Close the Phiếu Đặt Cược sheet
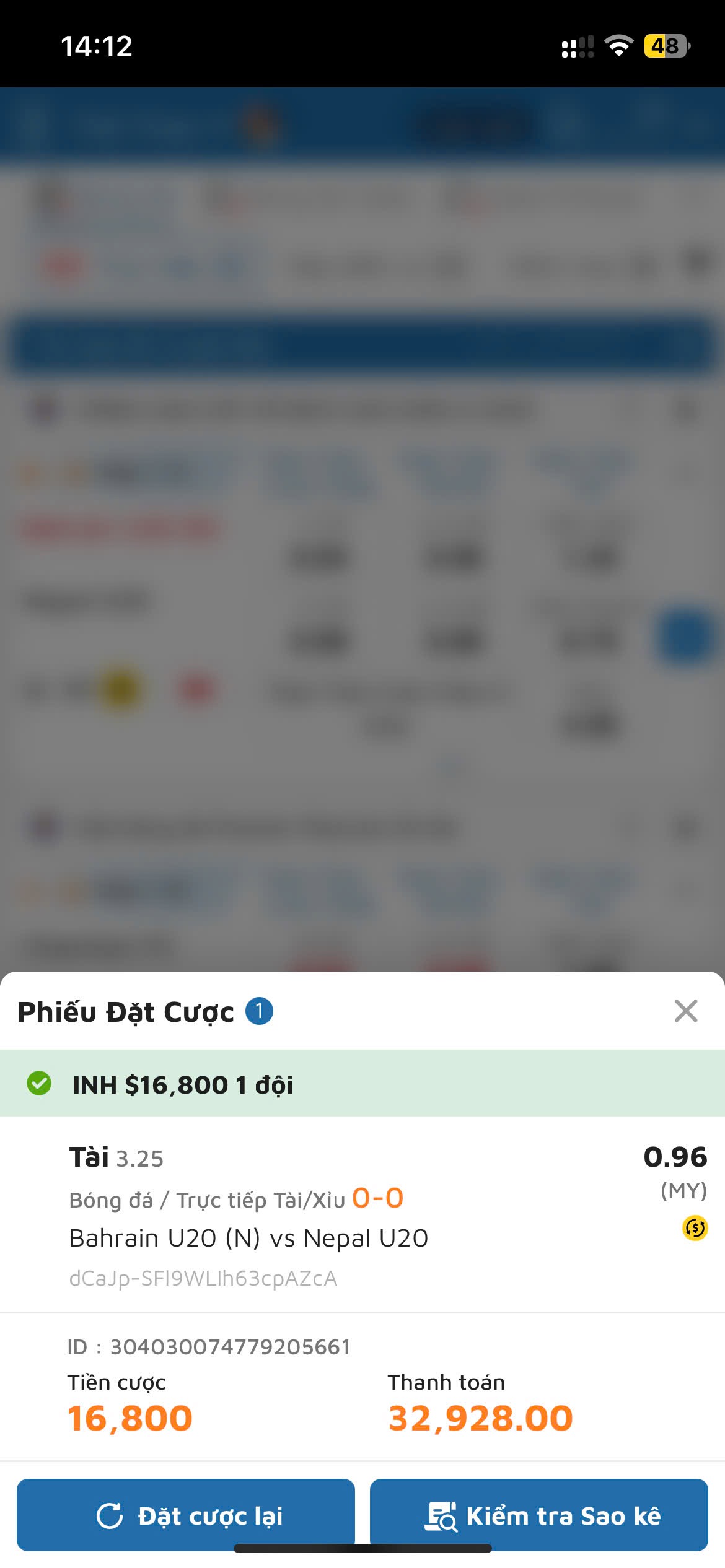The width and height of the screenshot is (725, 1568). pyautogui.click(x=685, y=1011)
